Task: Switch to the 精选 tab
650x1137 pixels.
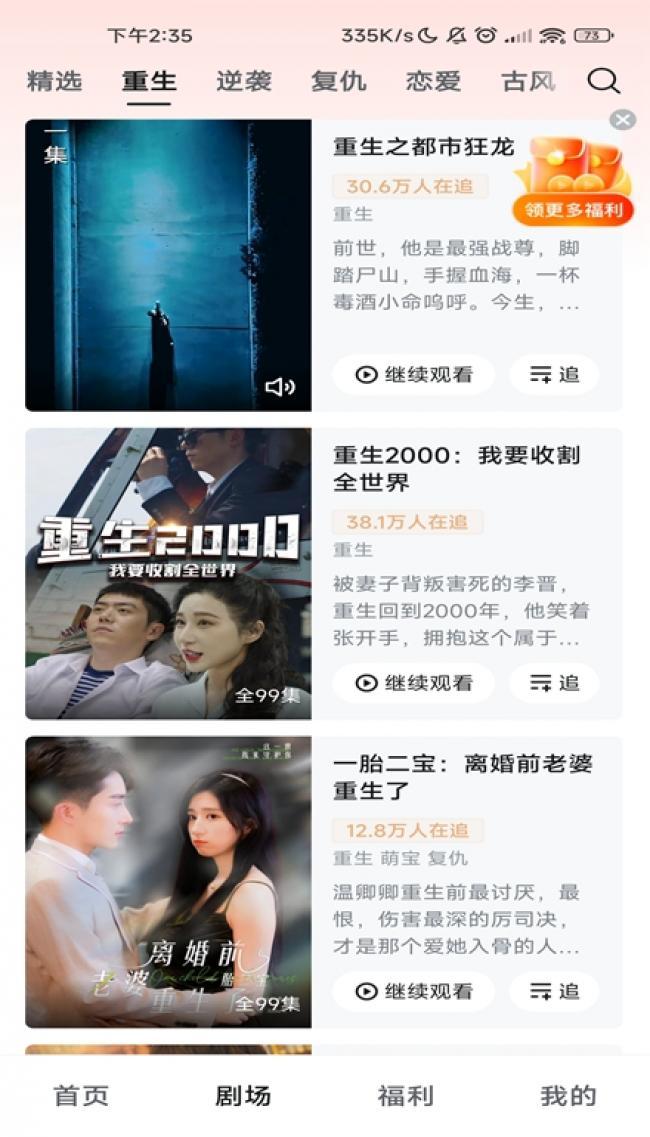Action: pos(54,81)
